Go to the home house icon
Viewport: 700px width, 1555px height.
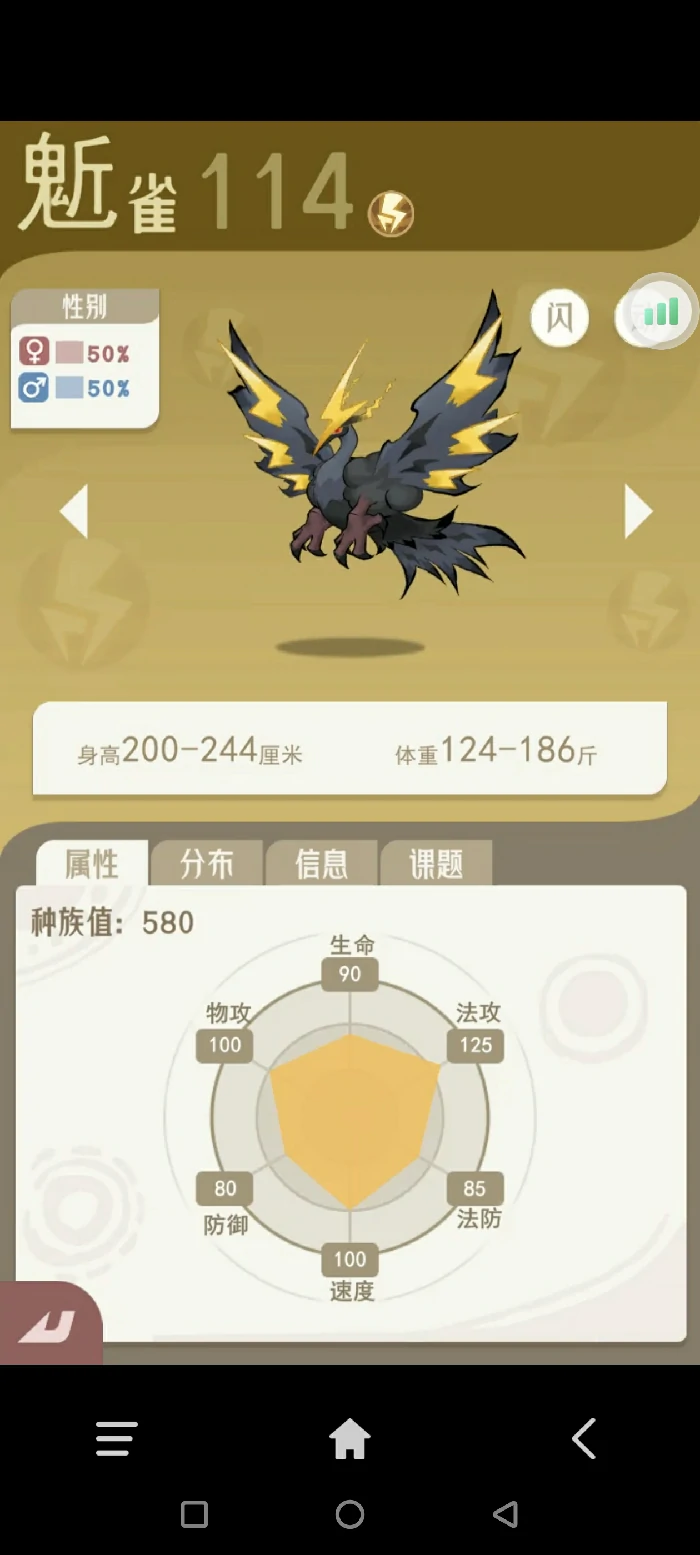coord(350,1439)
